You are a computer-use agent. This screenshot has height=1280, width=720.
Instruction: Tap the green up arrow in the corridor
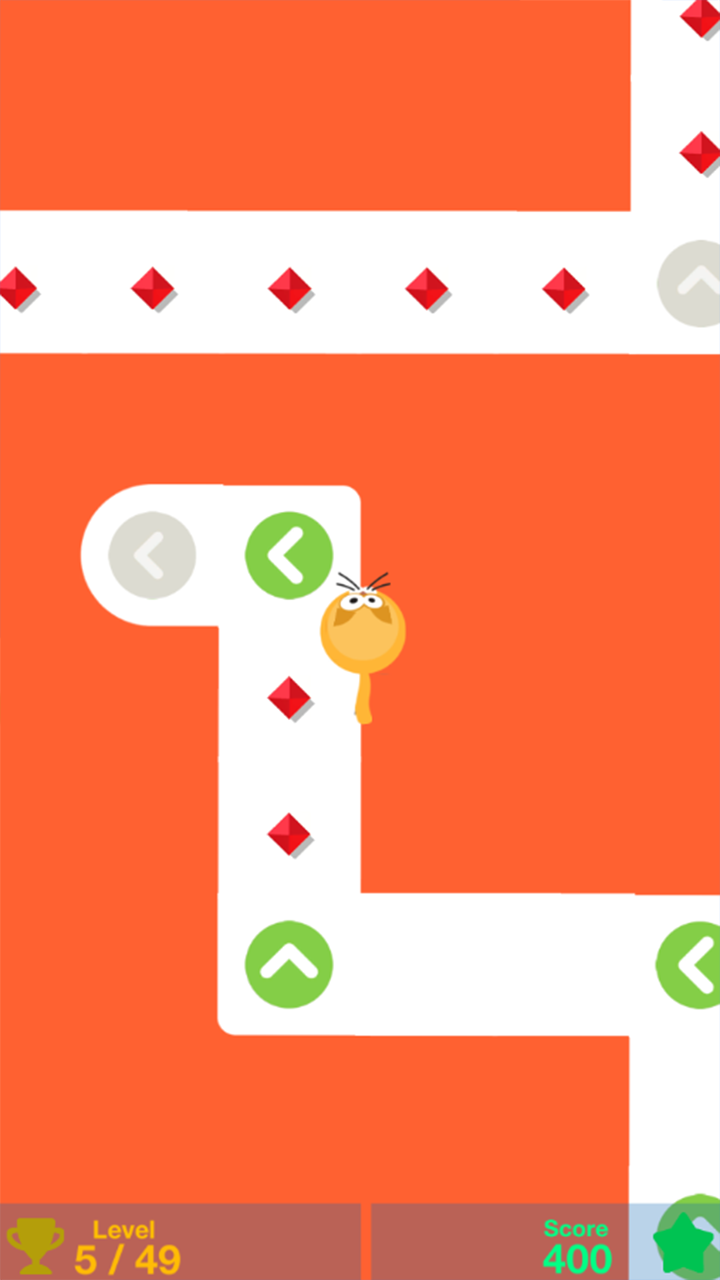[289, 964]
